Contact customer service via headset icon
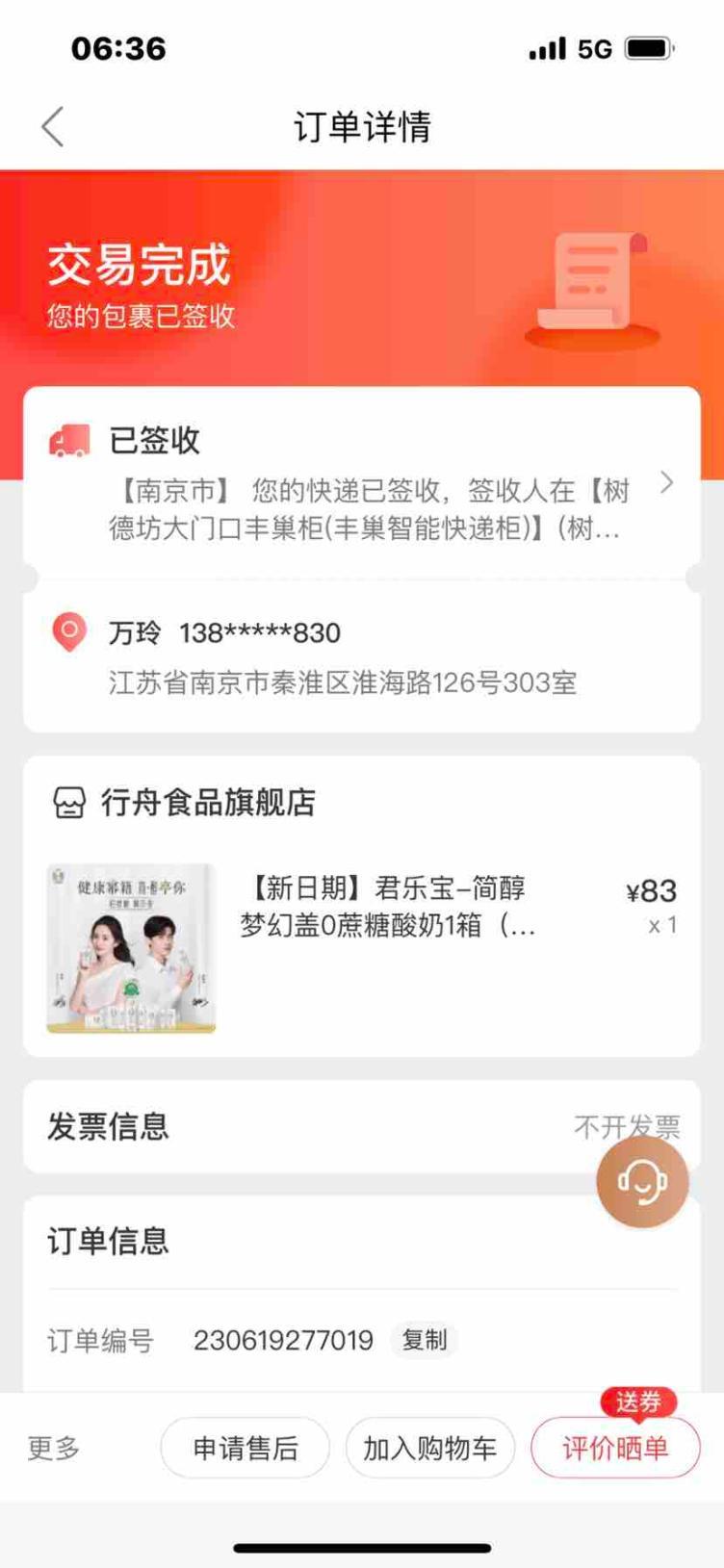The width and height of the screenshot is (724, 1568). [x=642, y=1180]
